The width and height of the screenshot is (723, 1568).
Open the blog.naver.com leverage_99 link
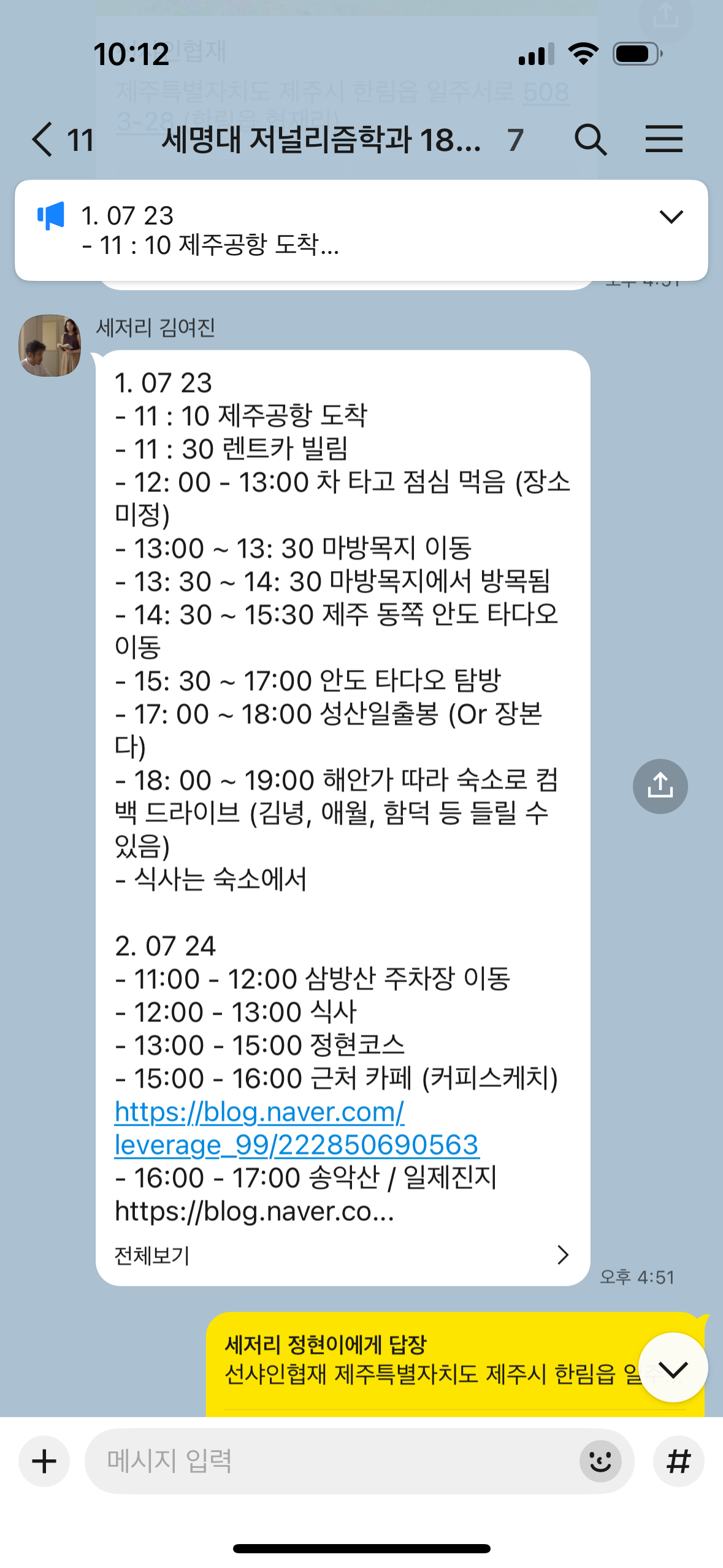point(296,1128)
